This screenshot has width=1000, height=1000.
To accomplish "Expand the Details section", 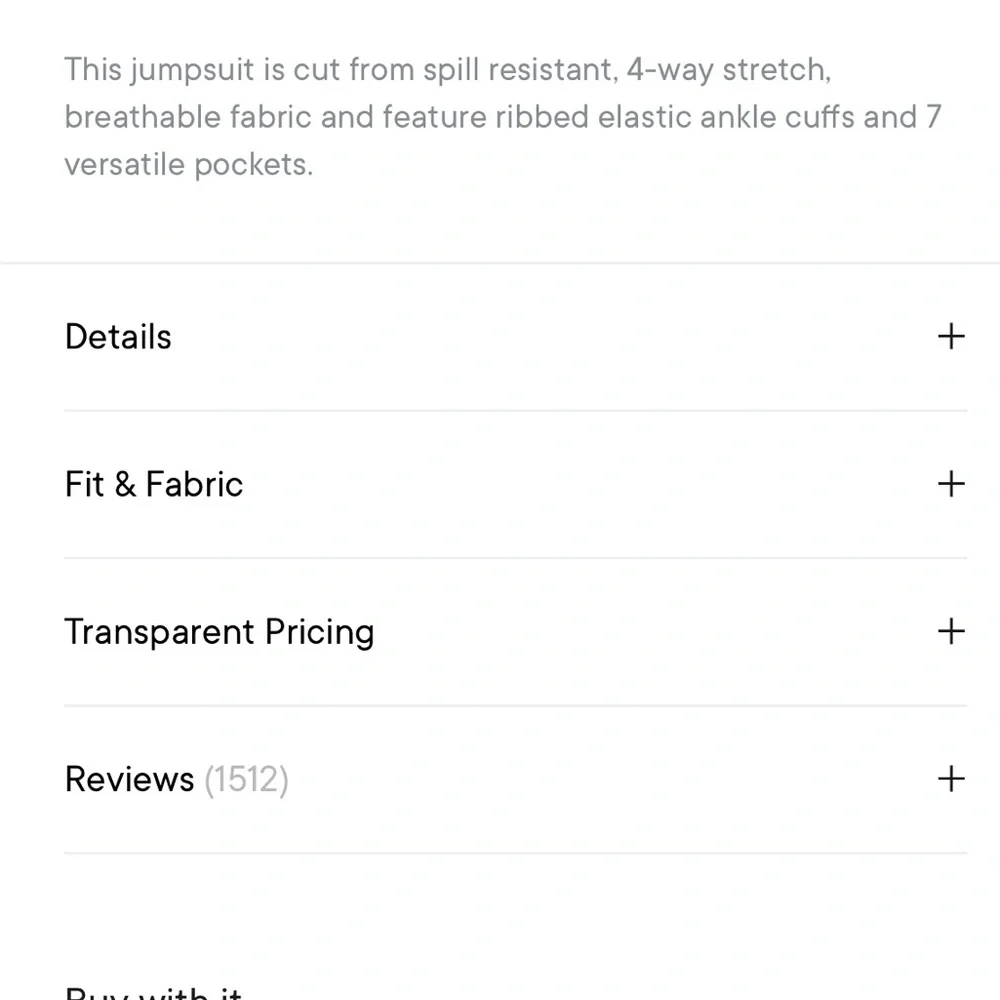I will 951,336.
